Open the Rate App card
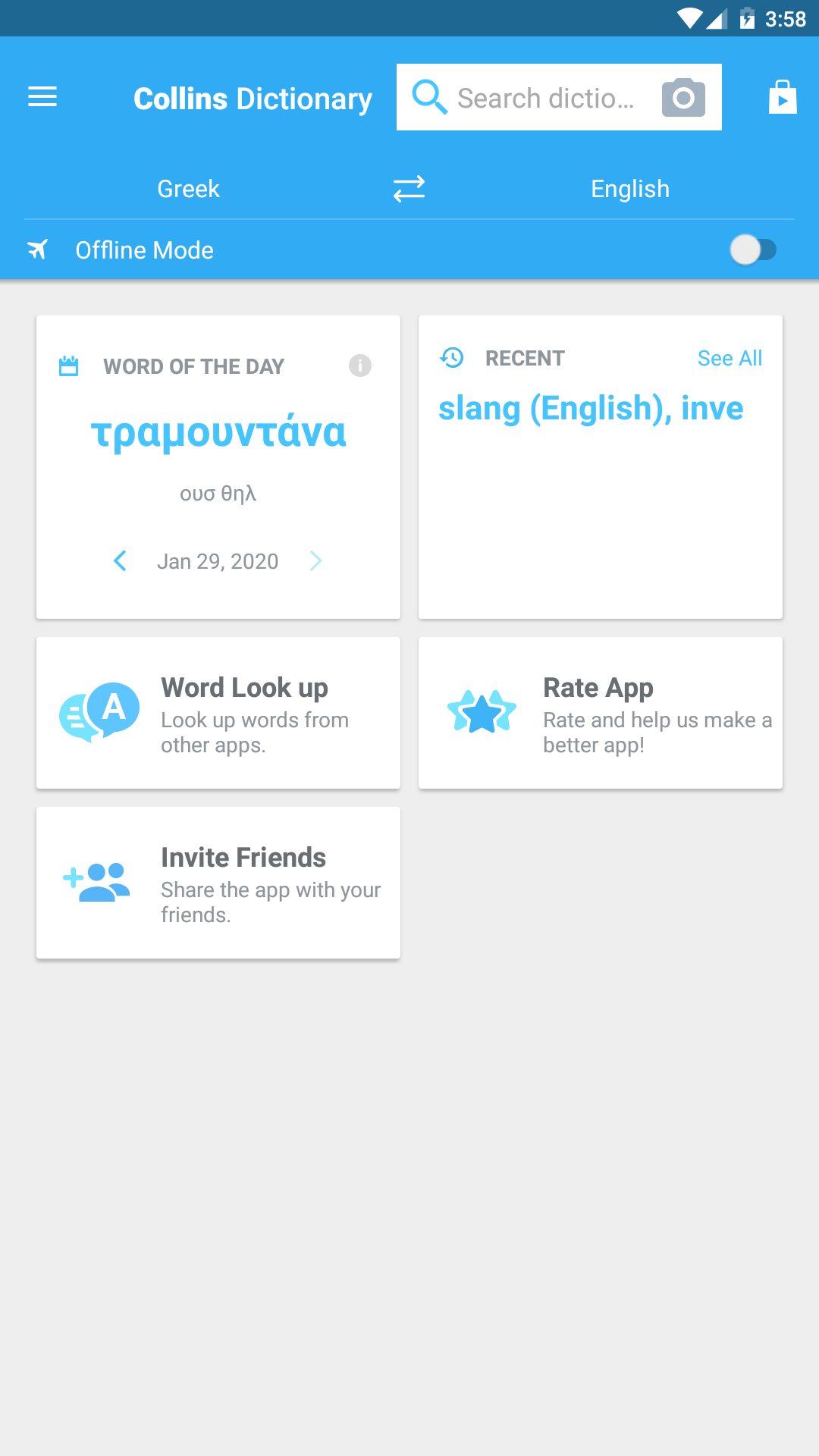The image size is (819, 1456). [600, 713]
